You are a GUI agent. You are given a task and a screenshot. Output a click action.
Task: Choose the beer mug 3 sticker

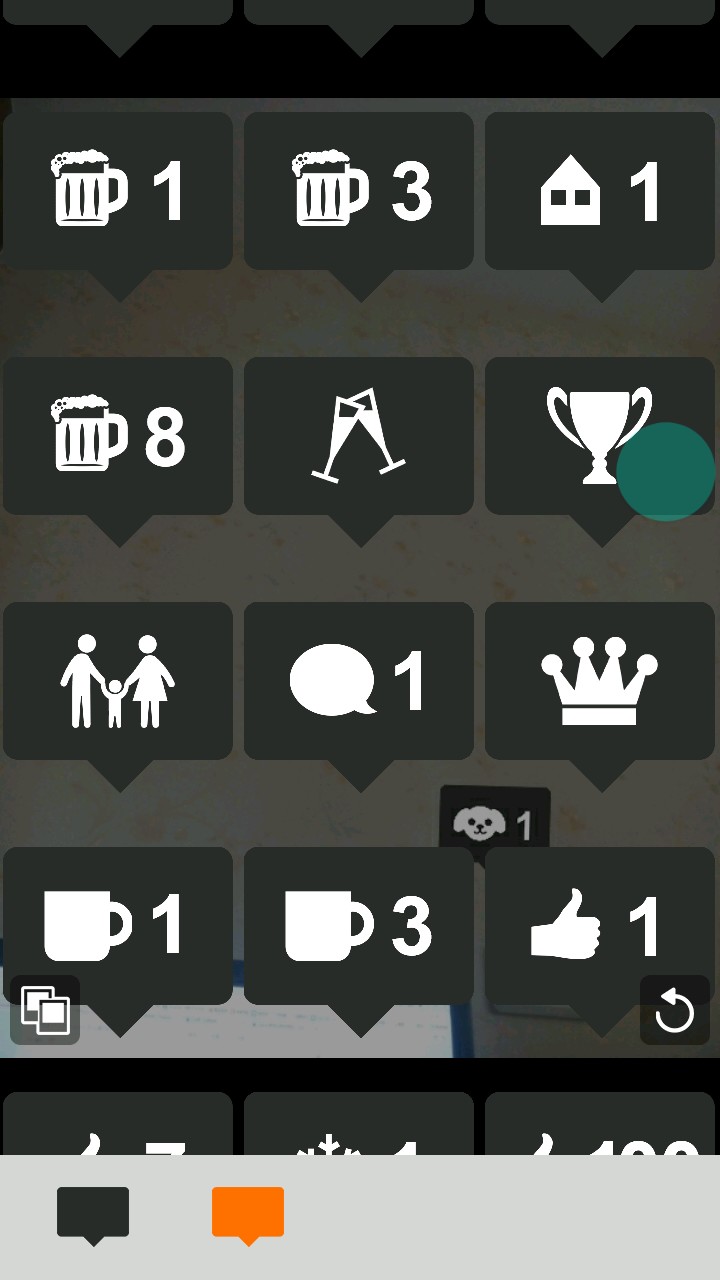pyautogui.click(x=359, y=190)
